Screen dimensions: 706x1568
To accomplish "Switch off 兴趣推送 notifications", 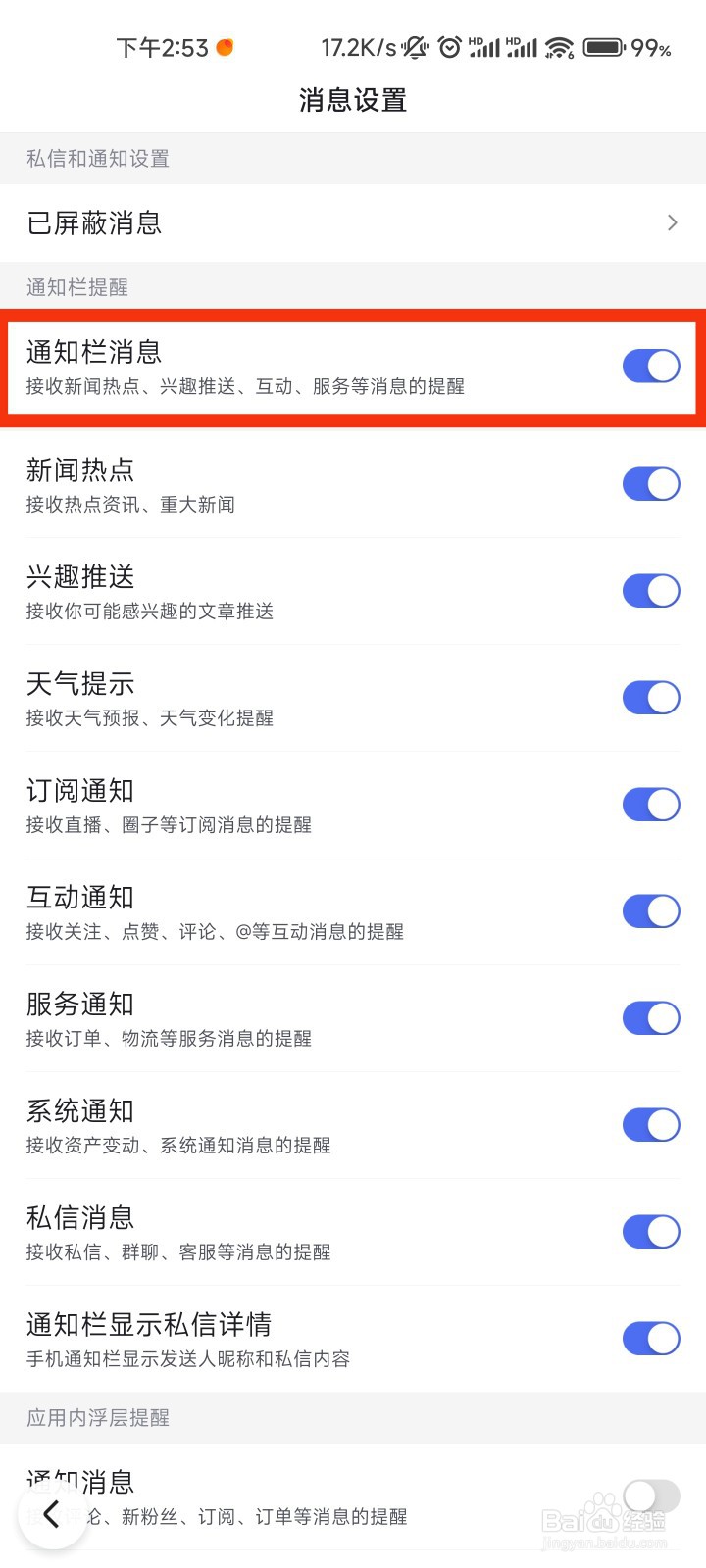I will tap(651, 591).
